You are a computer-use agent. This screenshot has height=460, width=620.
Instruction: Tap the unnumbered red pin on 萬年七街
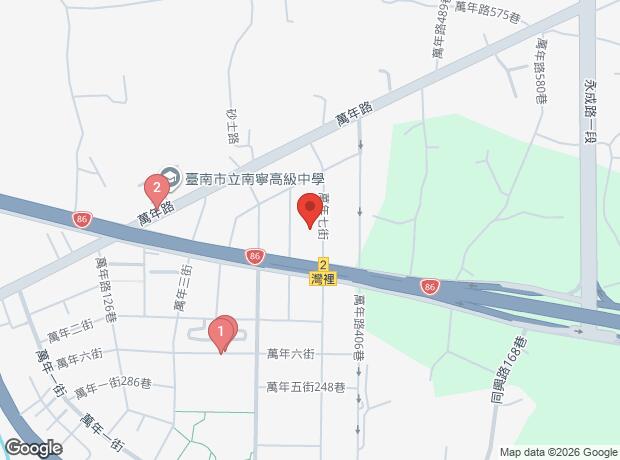(x=310, y=211)
